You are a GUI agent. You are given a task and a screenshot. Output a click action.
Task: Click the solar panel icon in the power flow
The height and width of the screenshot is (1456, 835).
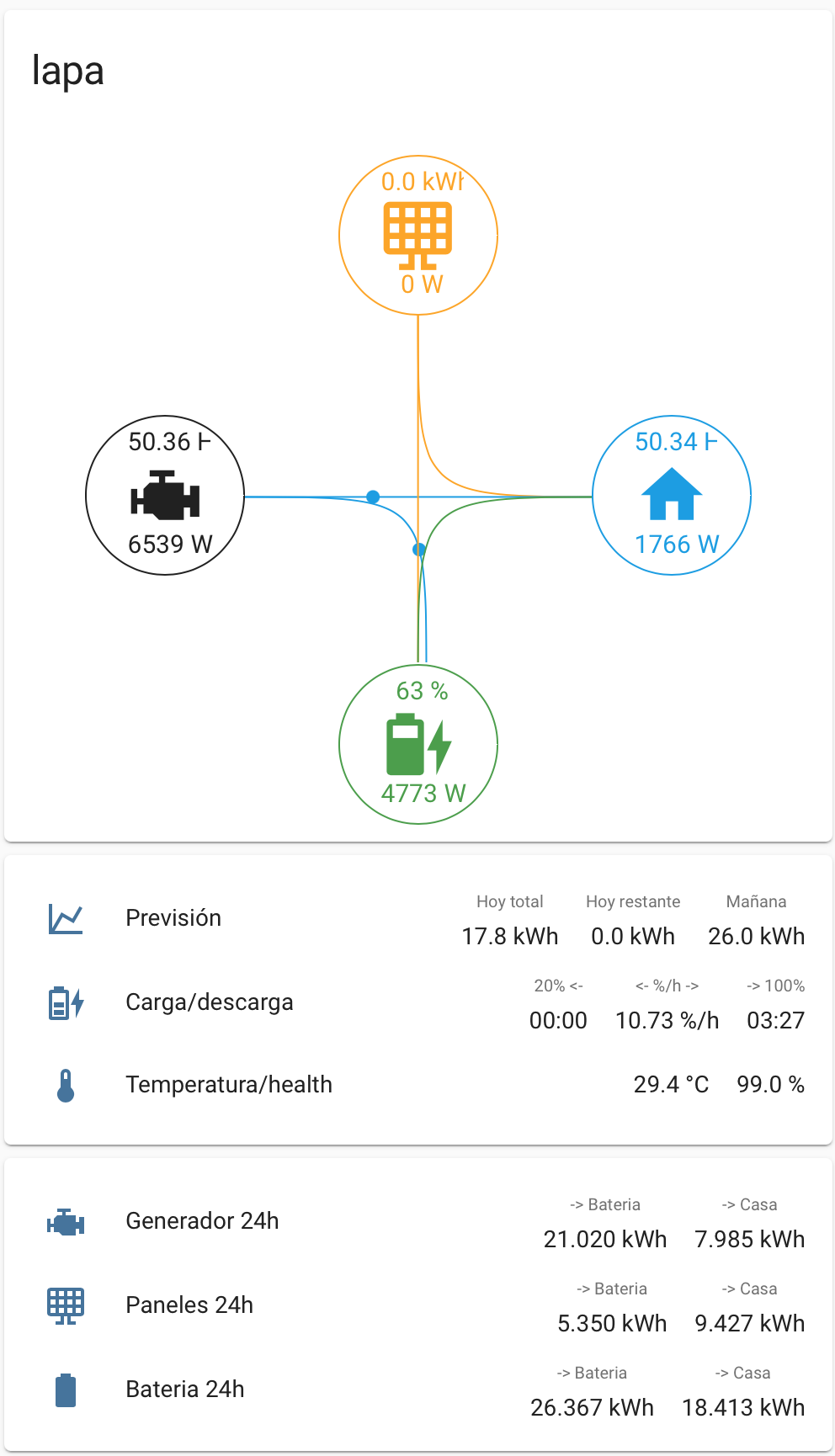coord(417,229)
